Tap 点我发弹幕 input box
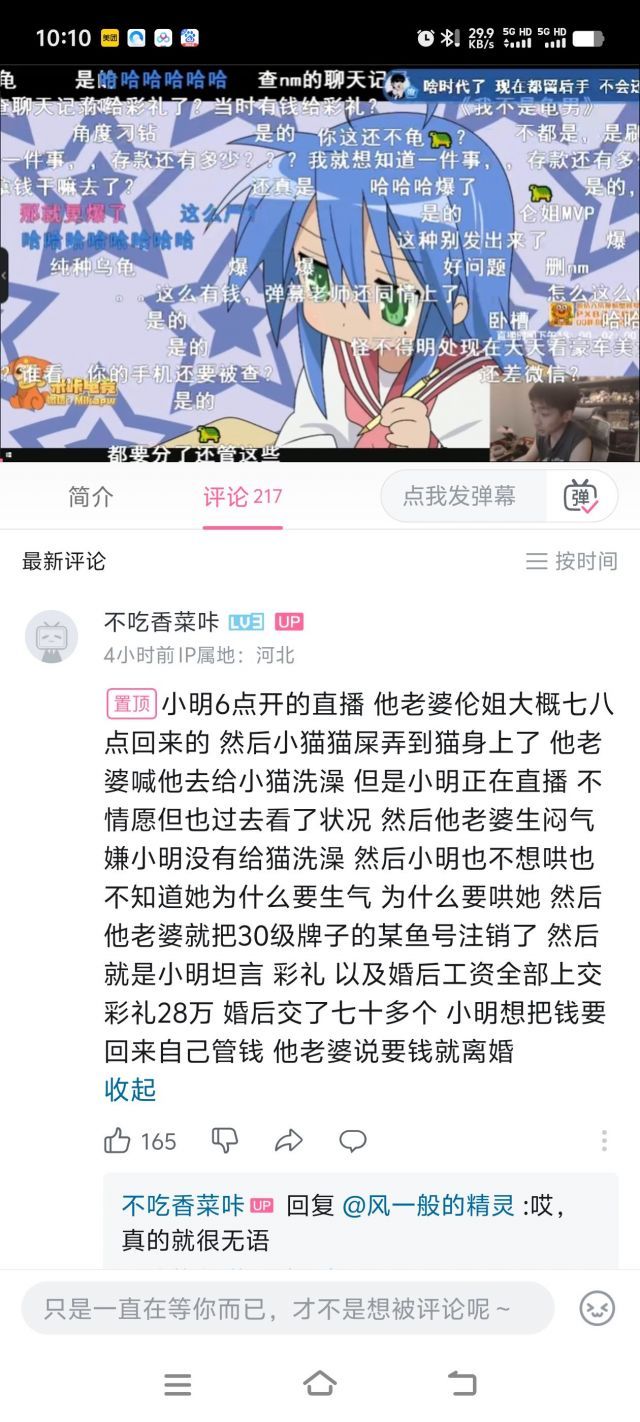 pyautogui.click(x=460, y=496)
